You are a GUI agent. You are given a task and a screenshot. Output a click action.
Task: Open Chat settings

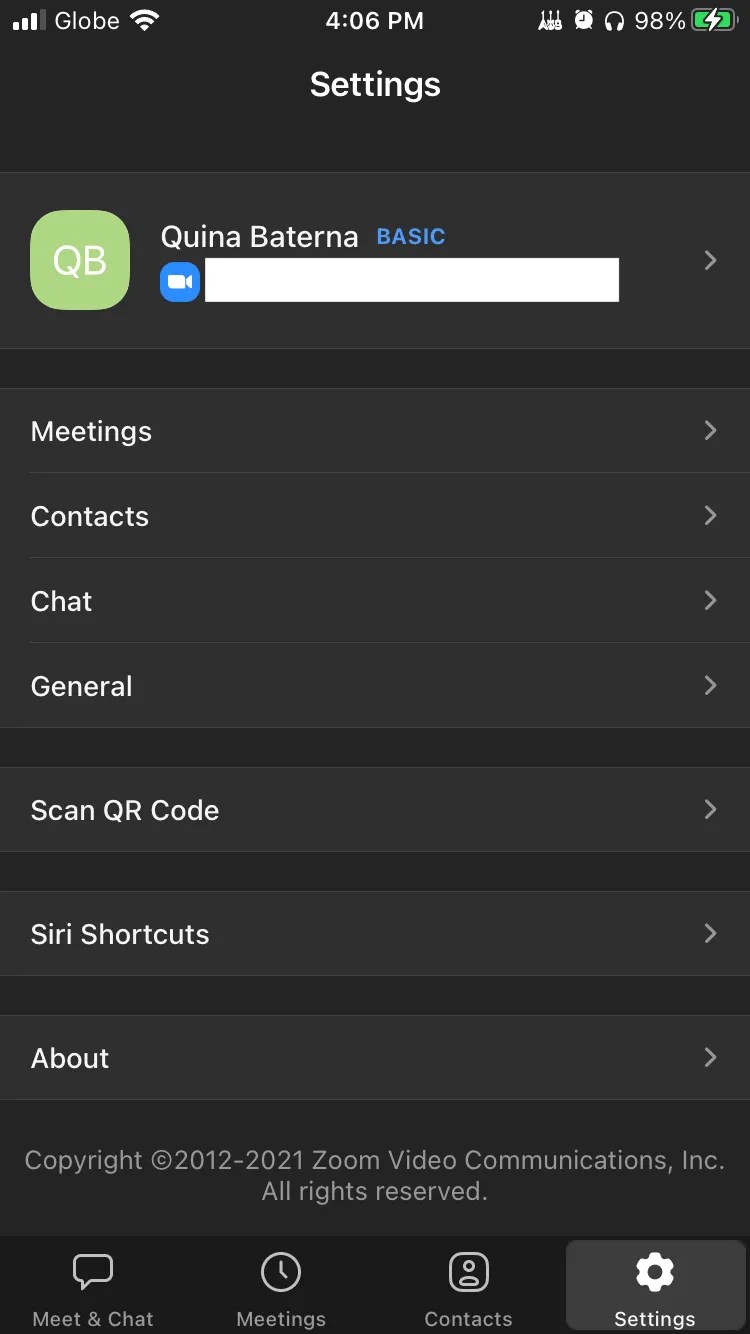point(375,601)
